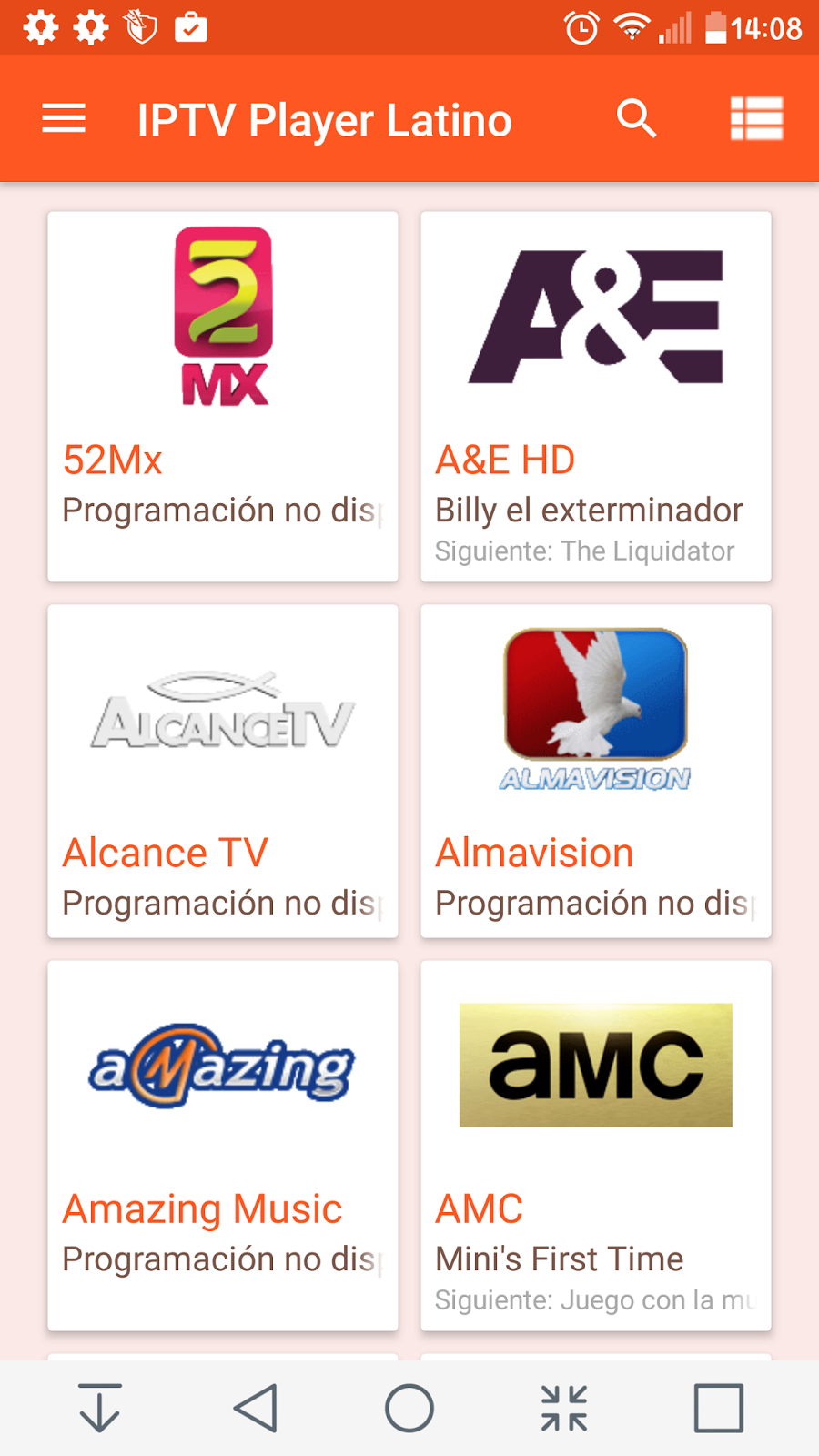Image resolution: width=819 pixels, height=1456 pixels.
Task: Select the Alcance TV channel
Action: [x=223, y=771]
